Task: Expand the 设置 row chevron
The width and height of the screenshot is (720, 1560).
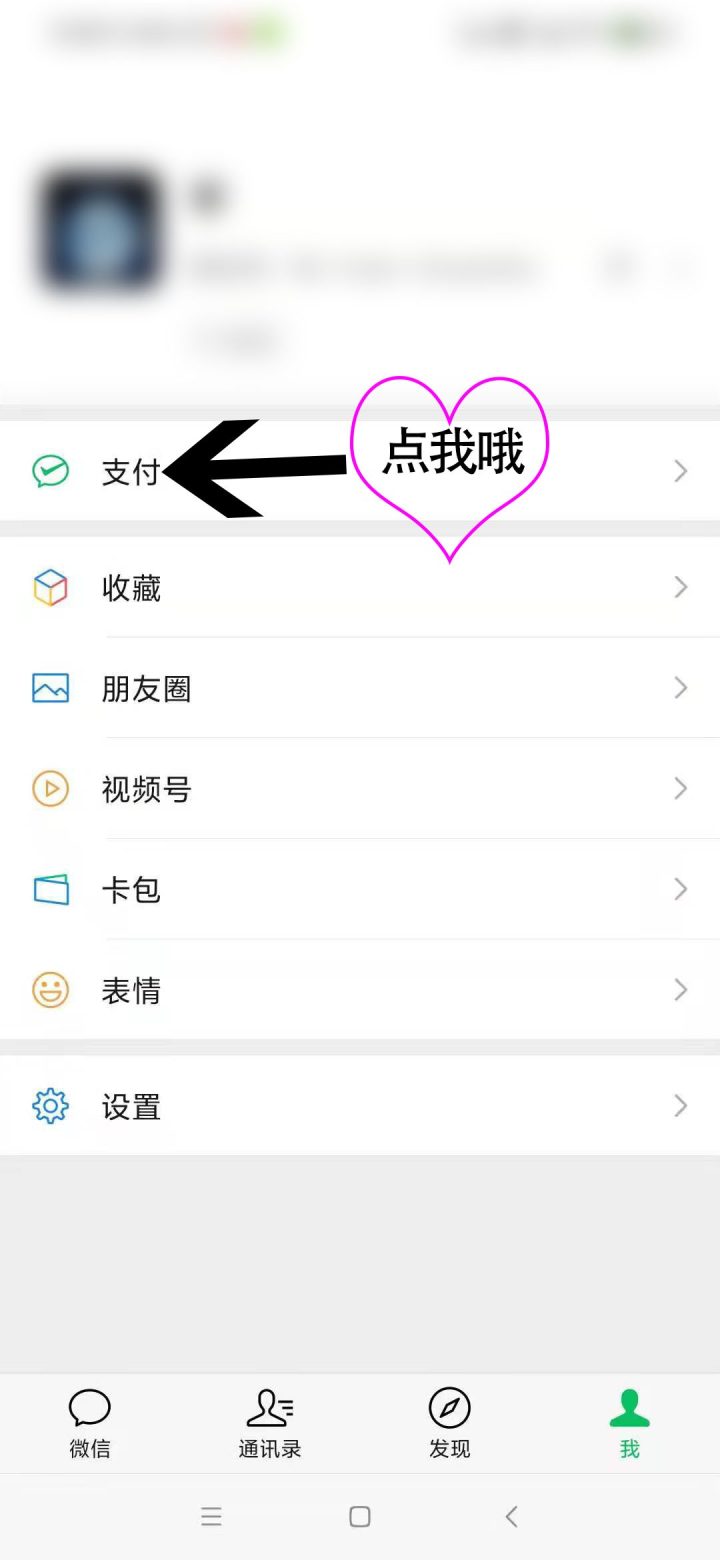Action: (681, 1106)
